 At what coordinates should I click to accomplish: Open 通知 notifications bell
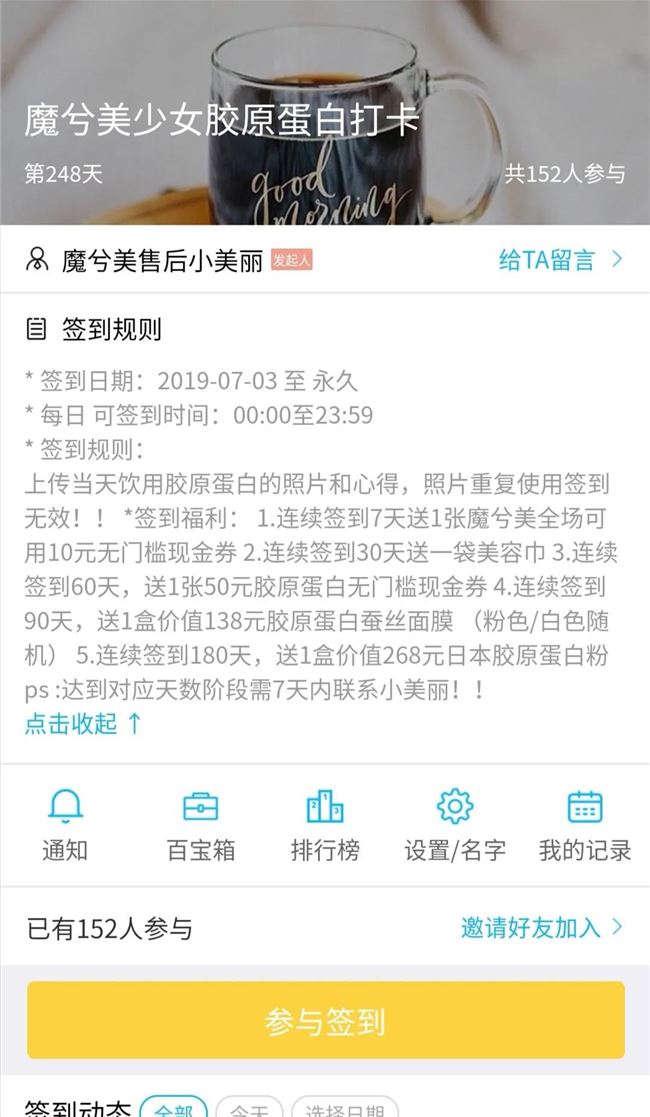(x=65, y=825)
